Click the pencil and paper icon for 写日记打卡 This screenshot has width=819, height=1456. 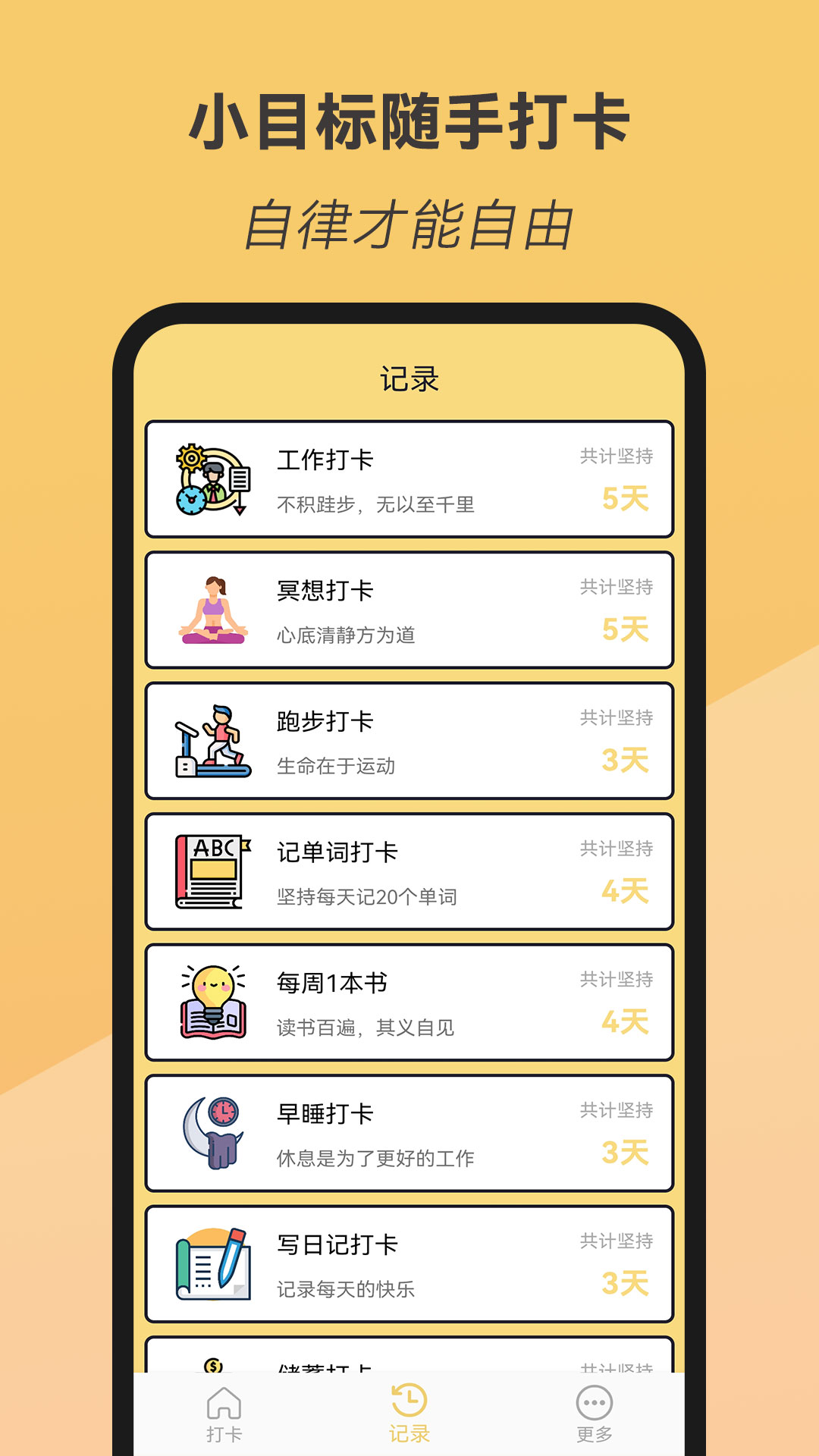coord(211,1263)
